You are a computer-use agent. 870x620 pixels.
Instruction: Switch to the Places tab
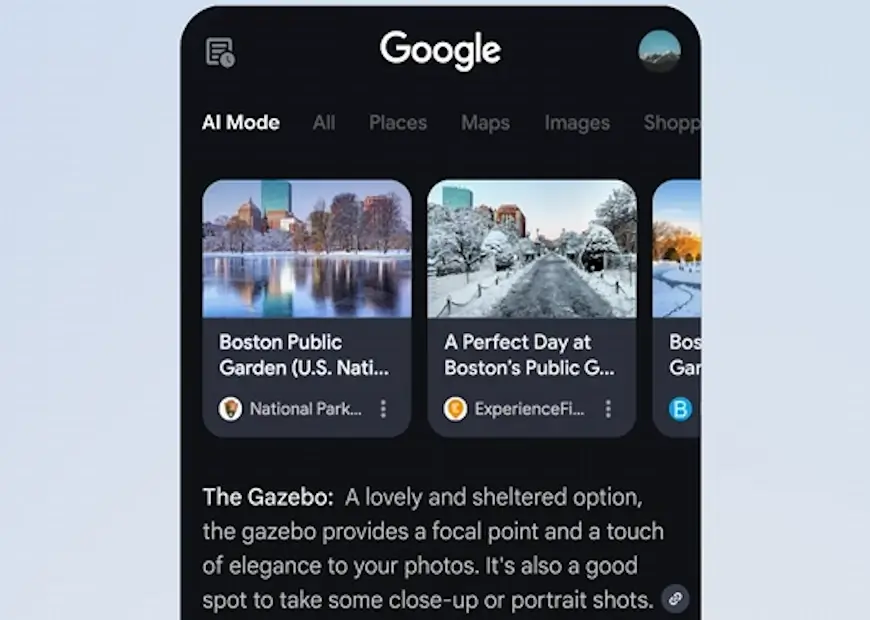[x=398, y=123]
